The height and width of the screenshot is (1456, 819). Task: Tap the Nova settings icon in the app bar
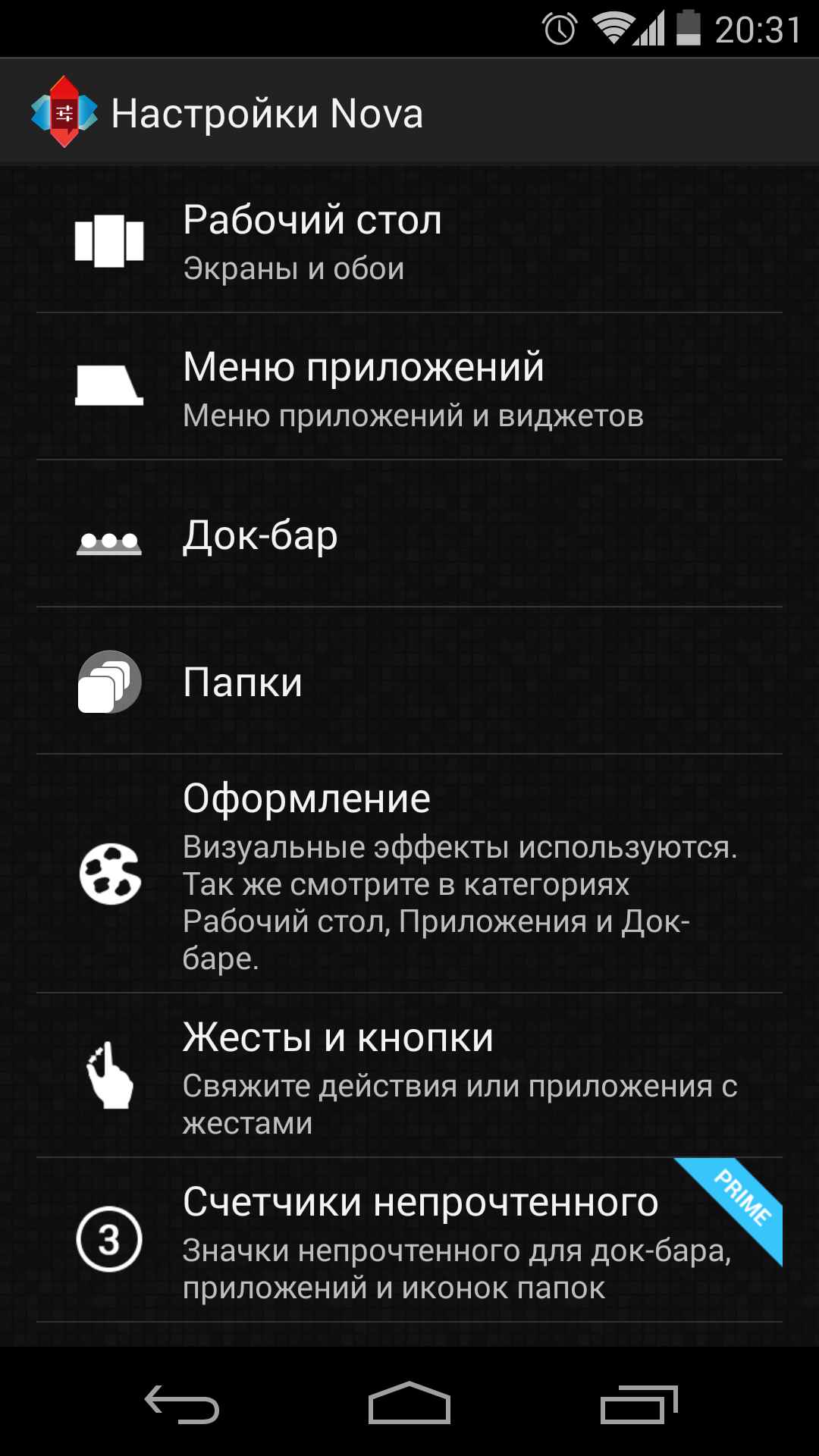click(64, 112)
